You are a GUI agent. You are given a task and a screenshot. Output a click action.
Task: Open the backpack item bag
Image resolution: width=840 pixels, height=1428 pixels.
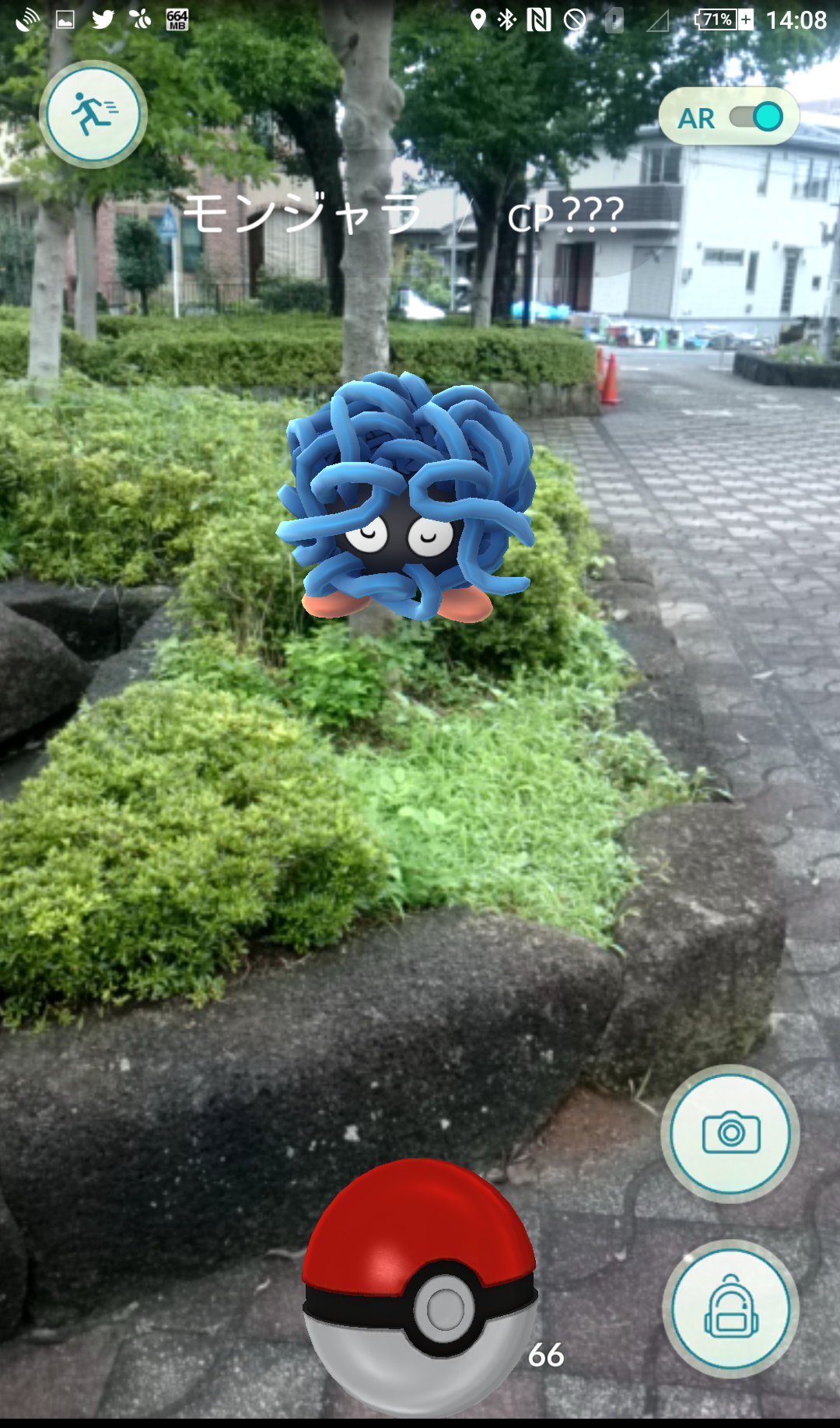pos(730,1309)
